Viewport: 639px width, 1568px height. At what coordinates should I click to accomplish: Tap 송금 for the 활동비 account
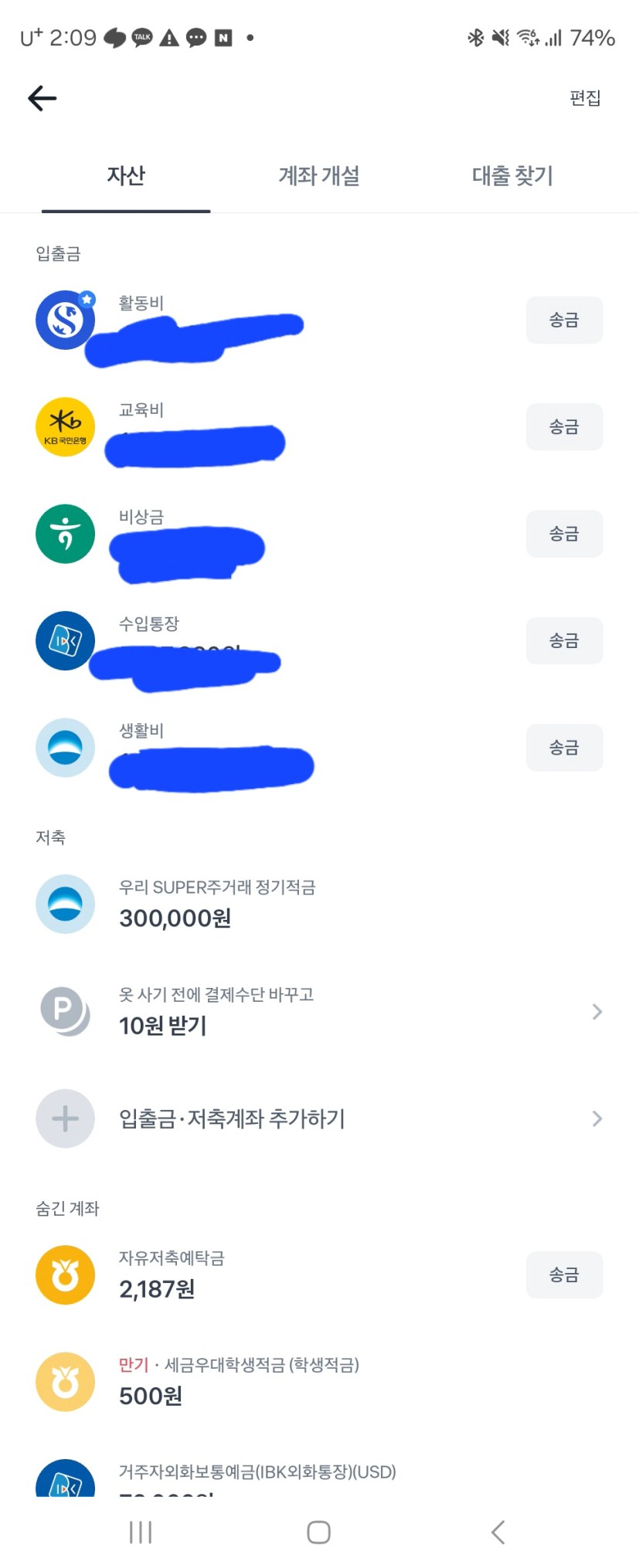[563, 320]
